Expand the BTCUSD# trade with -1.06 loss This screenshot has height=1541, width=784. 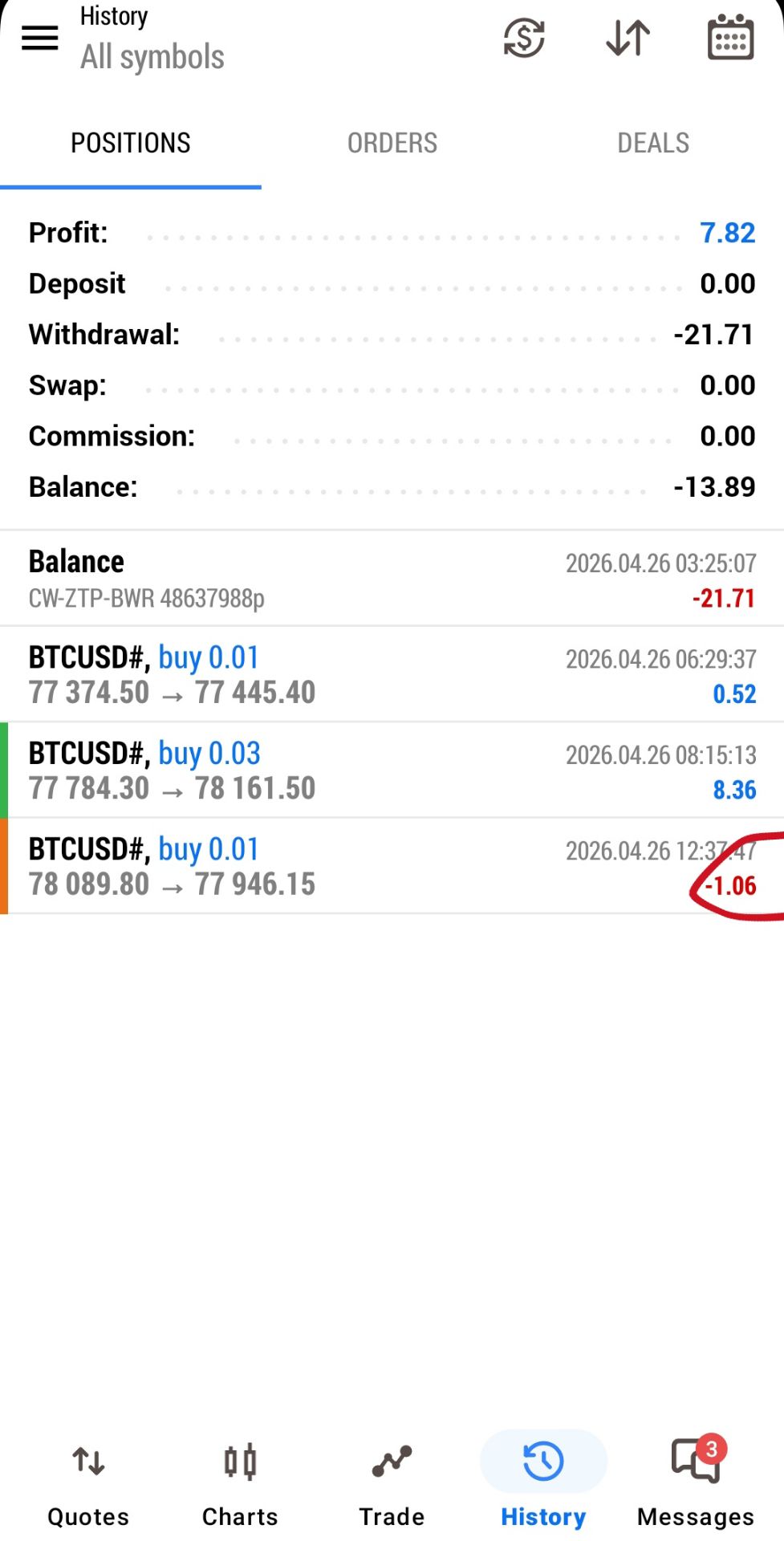392,866
